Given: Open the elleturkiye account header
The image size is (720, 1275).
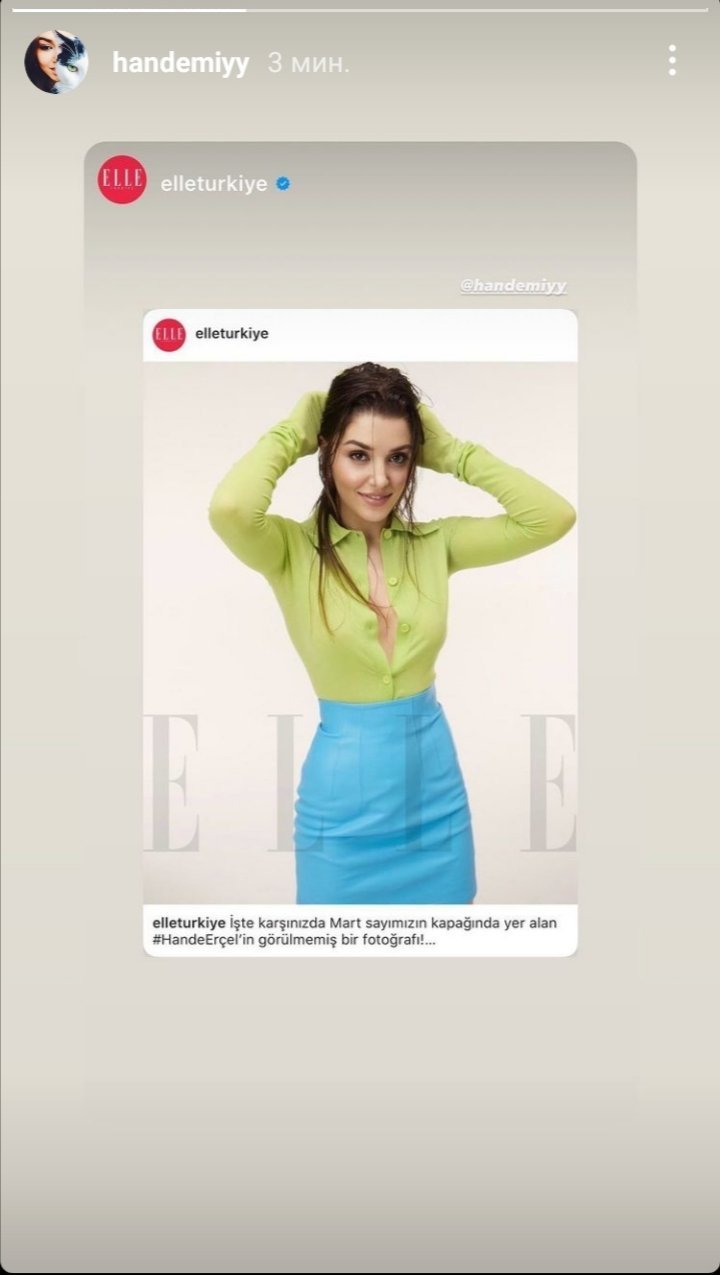Looking at the screenshot, I should [213, 184].
